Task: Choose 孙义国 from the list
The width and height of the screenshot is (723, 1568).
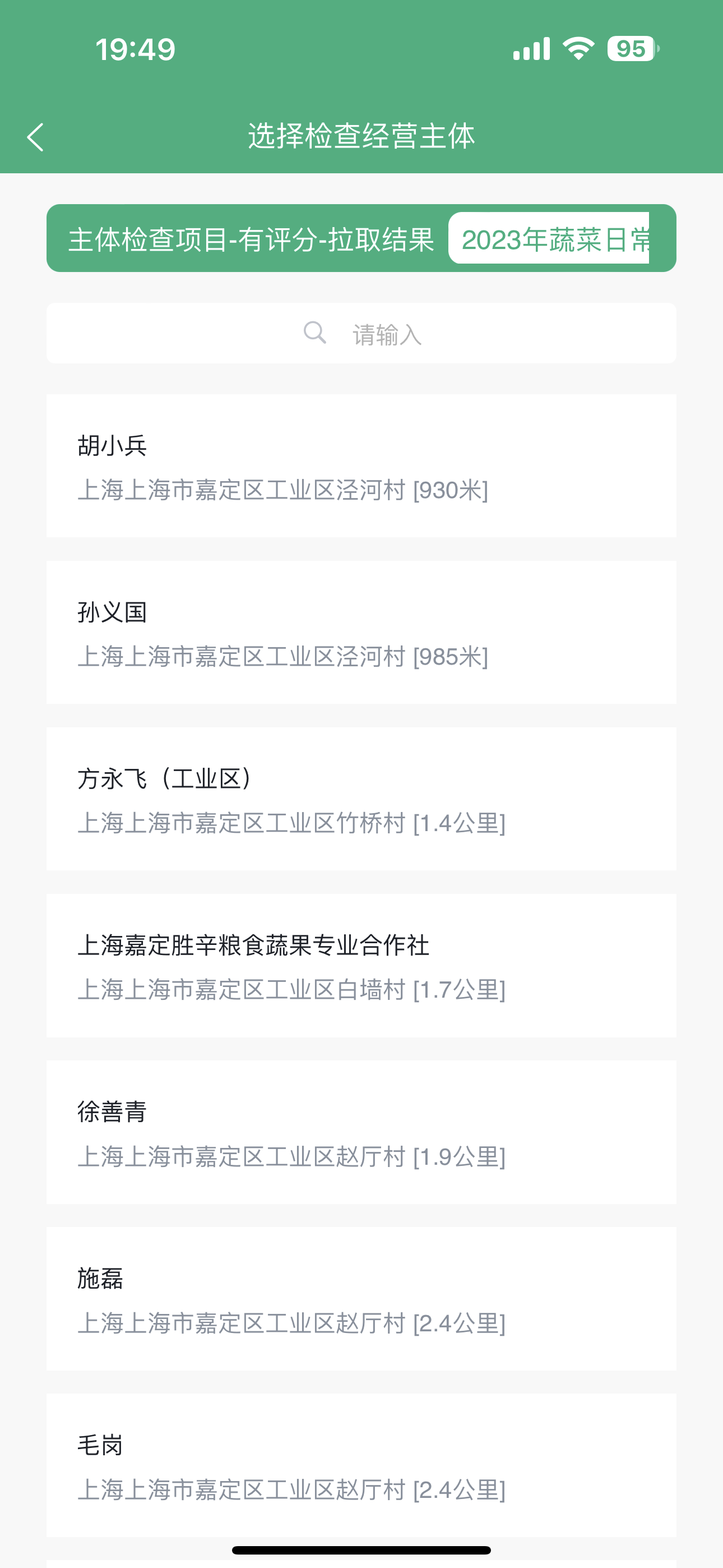Action: click(361, 633)
